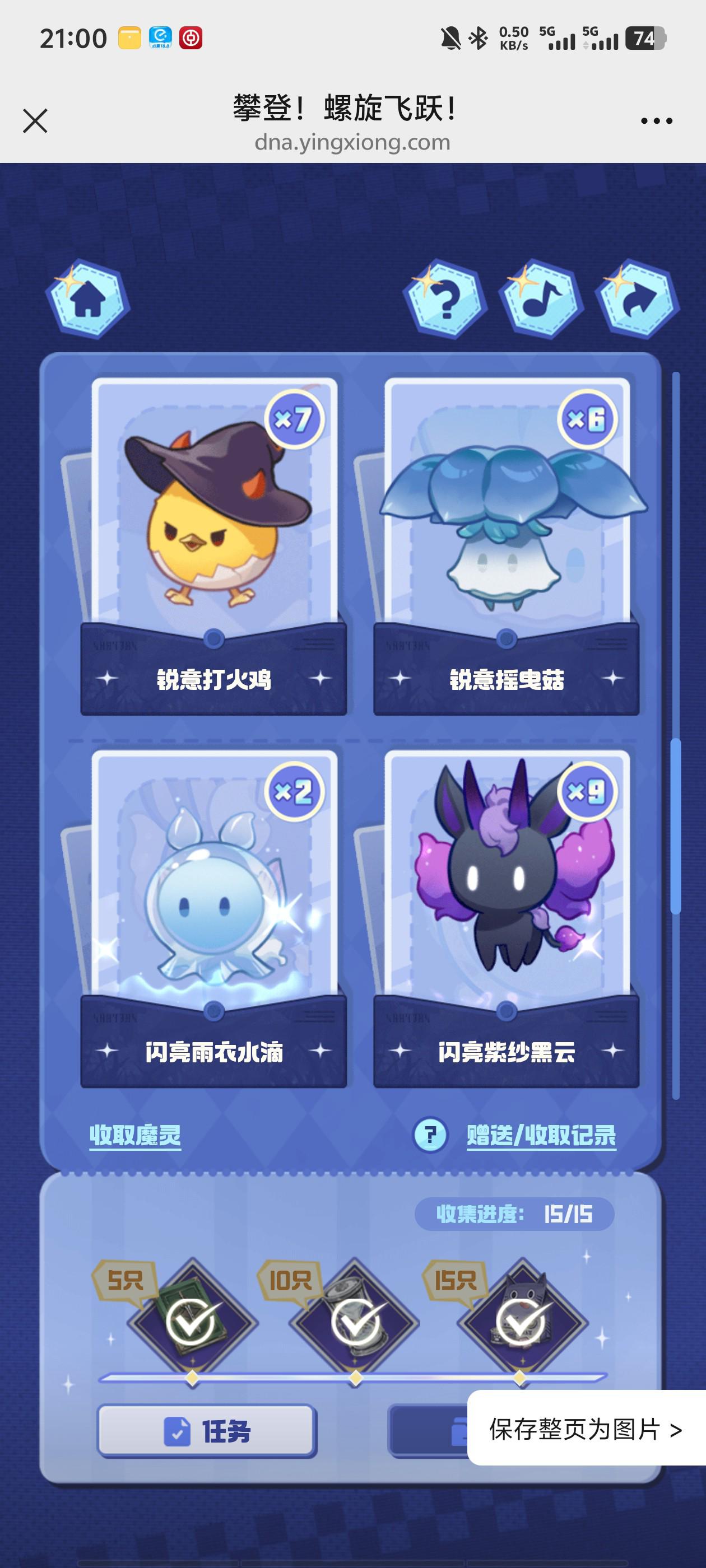
Task: Go to the event home page
Action: pyautogui.click(x=88, y=300)
